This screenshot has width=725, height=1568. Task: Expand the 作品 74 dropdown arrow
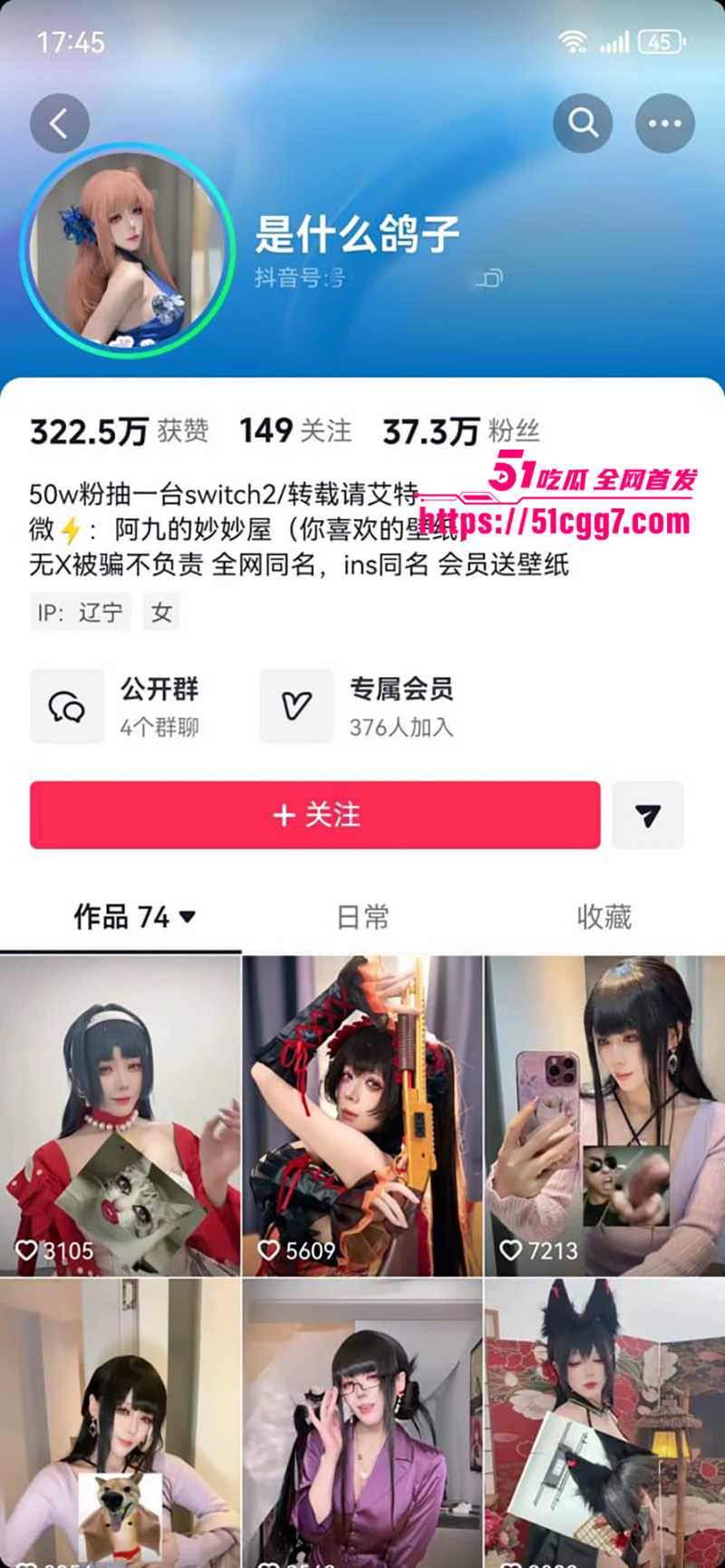pos(189,918)
